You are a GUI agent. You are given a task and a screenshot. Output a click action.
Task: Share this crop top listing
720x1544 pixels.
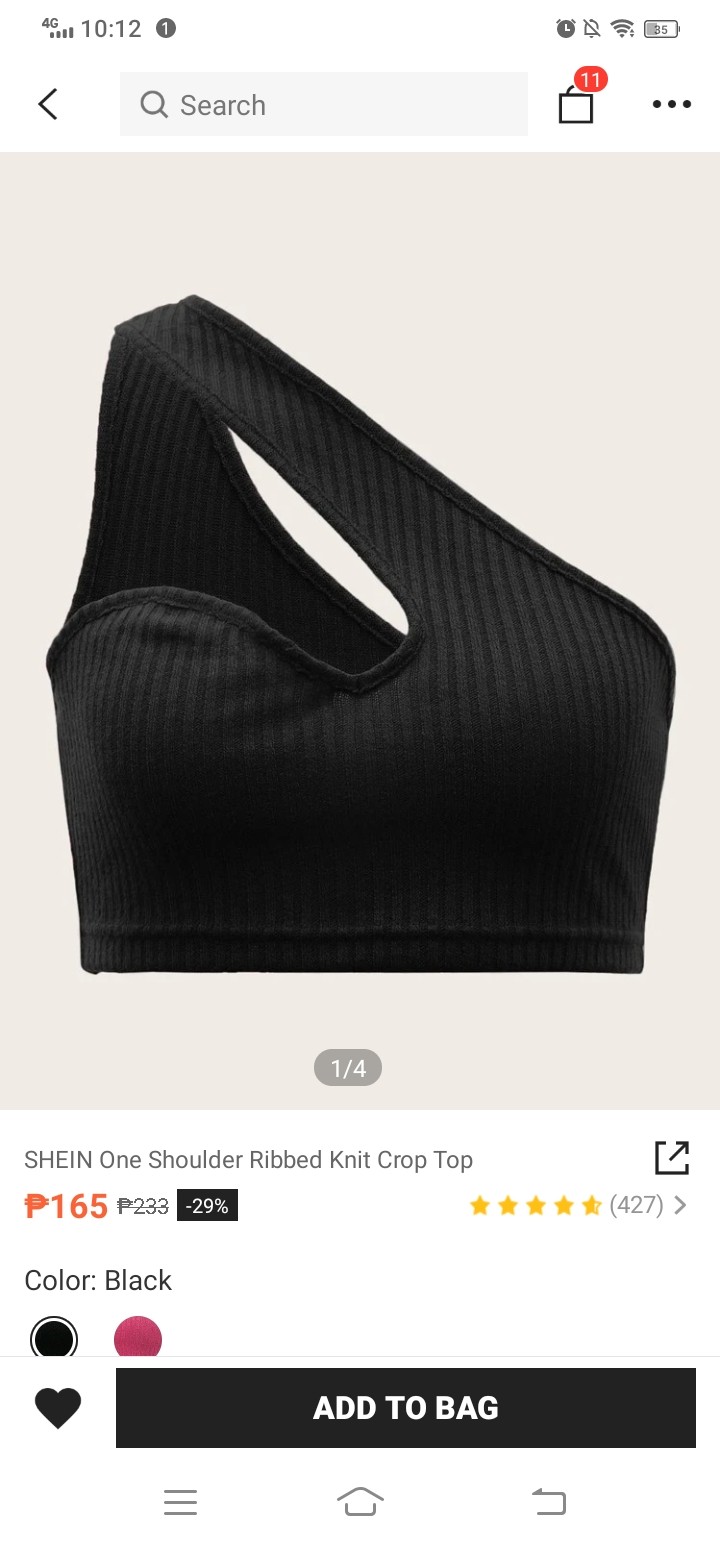click(672, 1157)
